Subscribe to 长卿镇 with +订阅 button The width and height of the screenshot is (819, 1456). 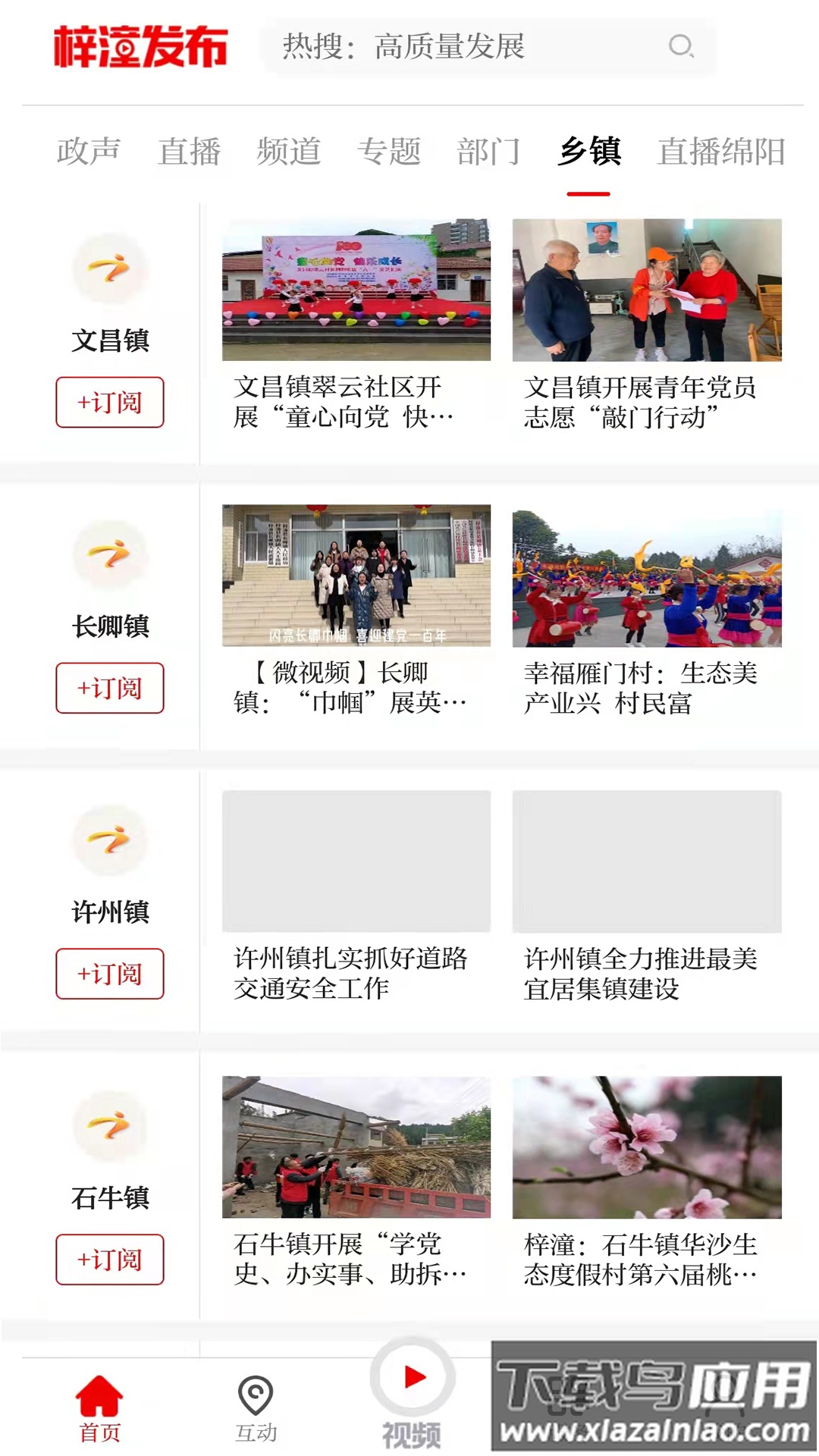111,689
